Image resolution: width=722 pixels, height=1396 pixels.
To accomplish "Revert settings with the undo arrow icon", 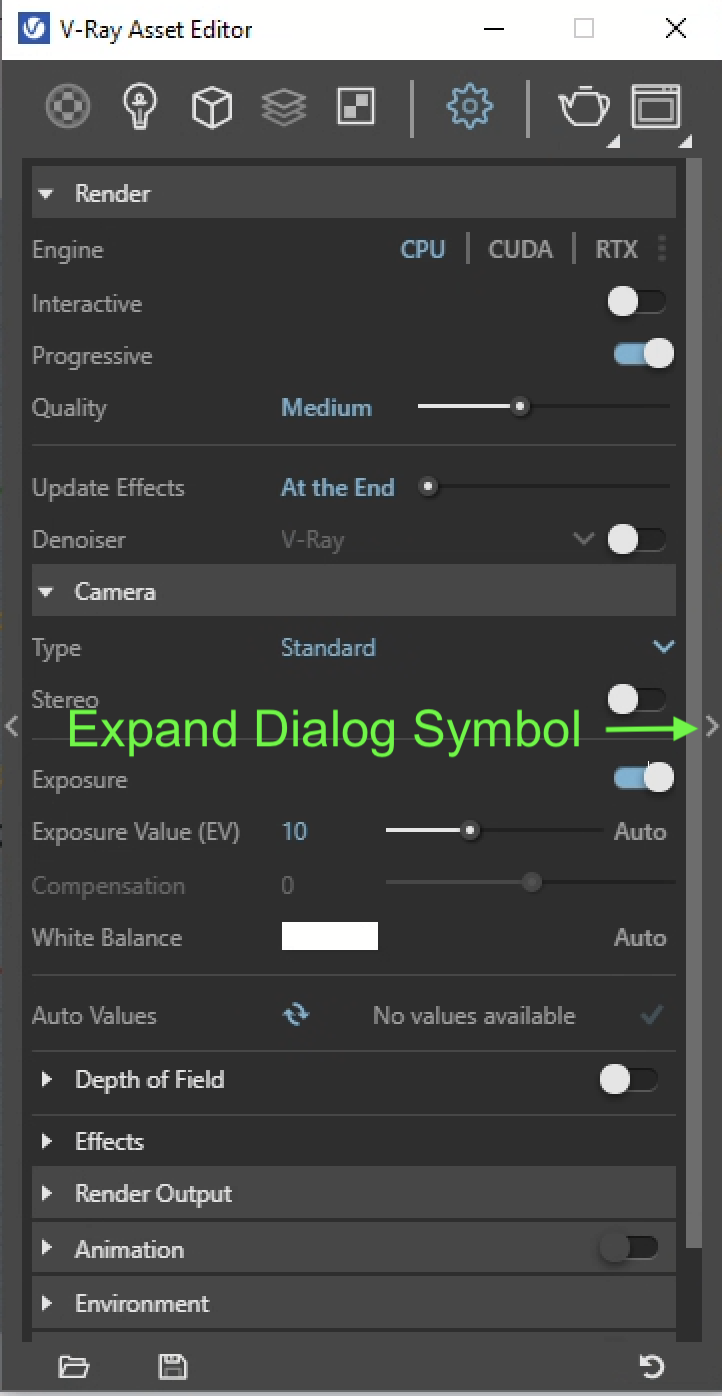I will point(651,1366).
